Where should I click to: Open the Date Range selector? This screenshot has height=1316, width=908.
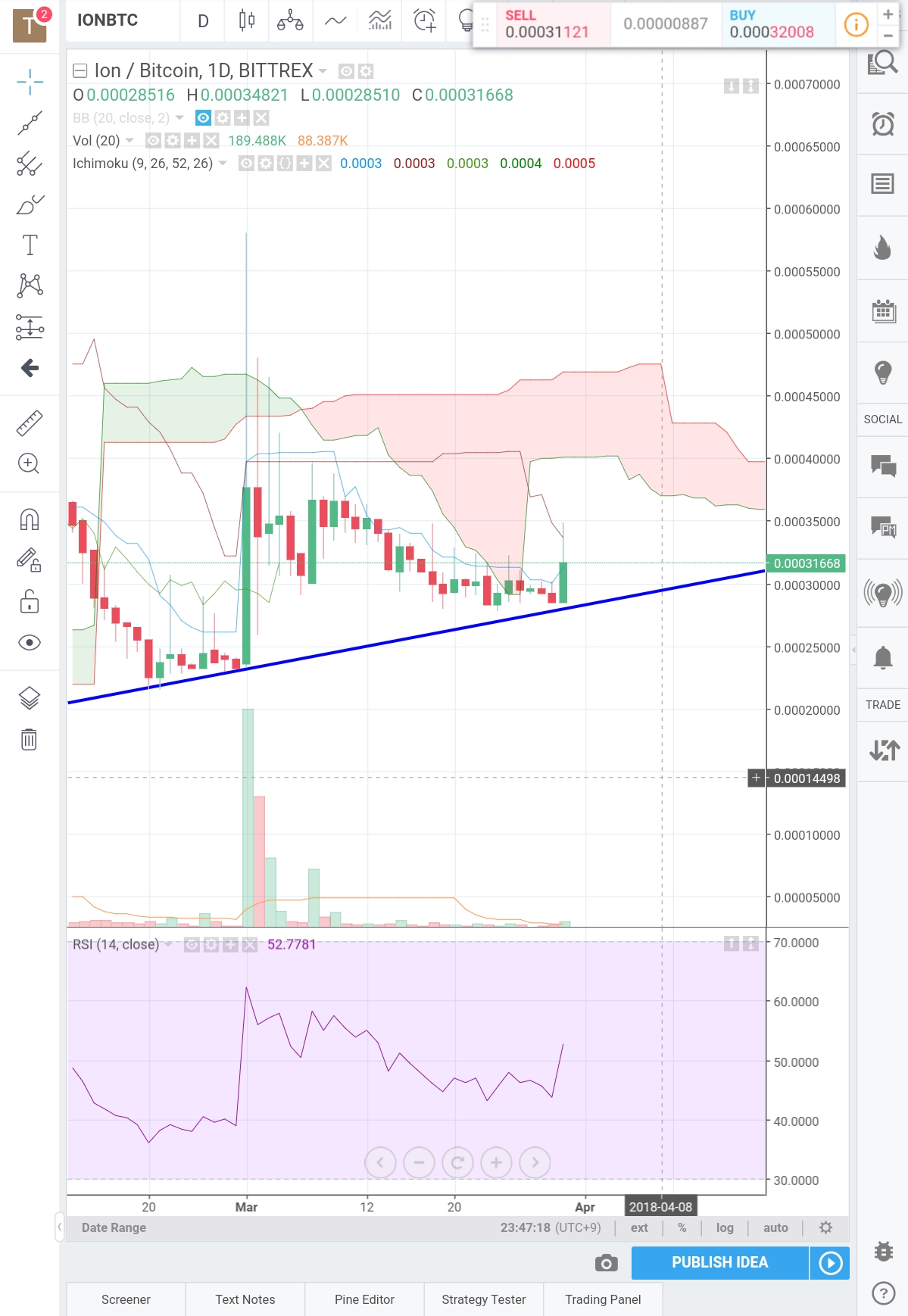click(114, 1227)
